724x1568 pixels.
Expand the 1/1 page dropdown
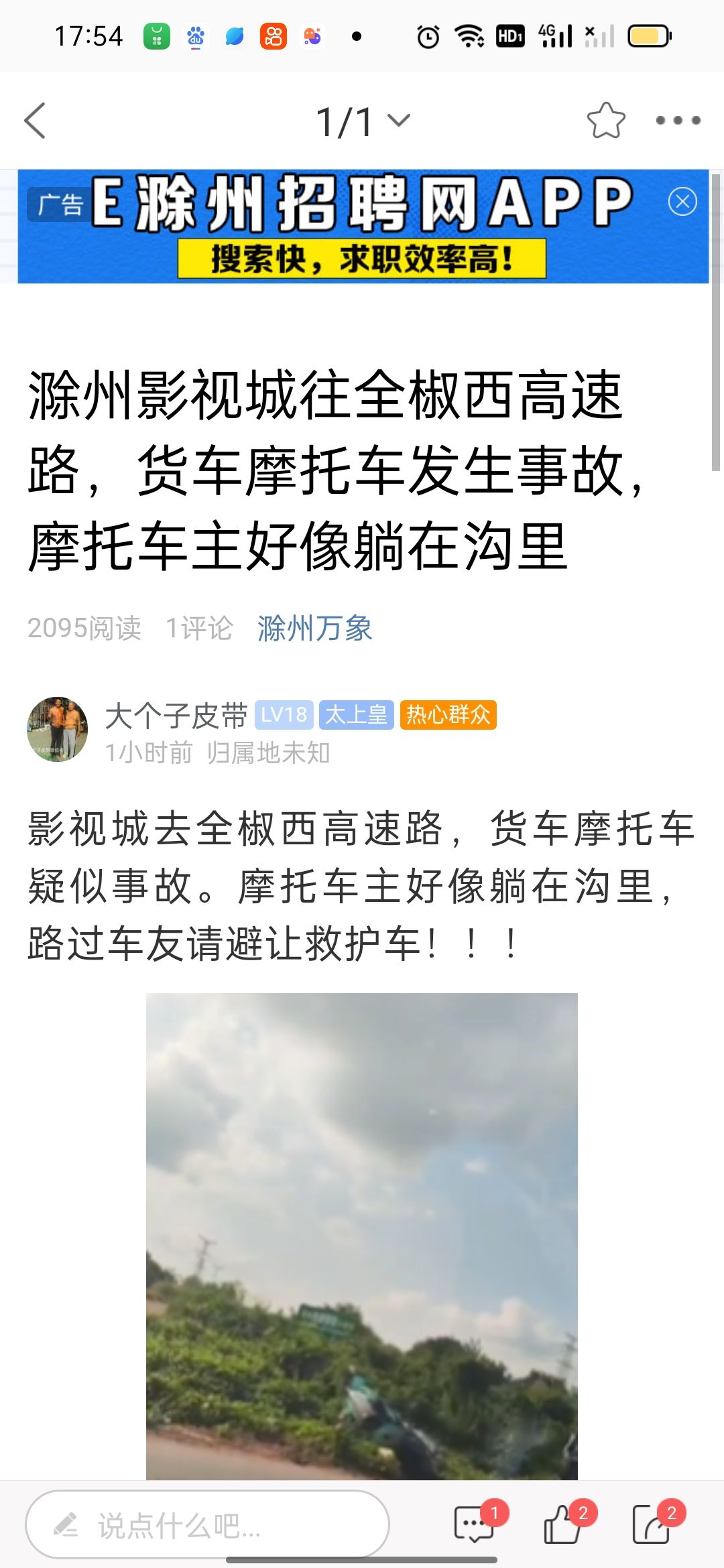point(362,121)
